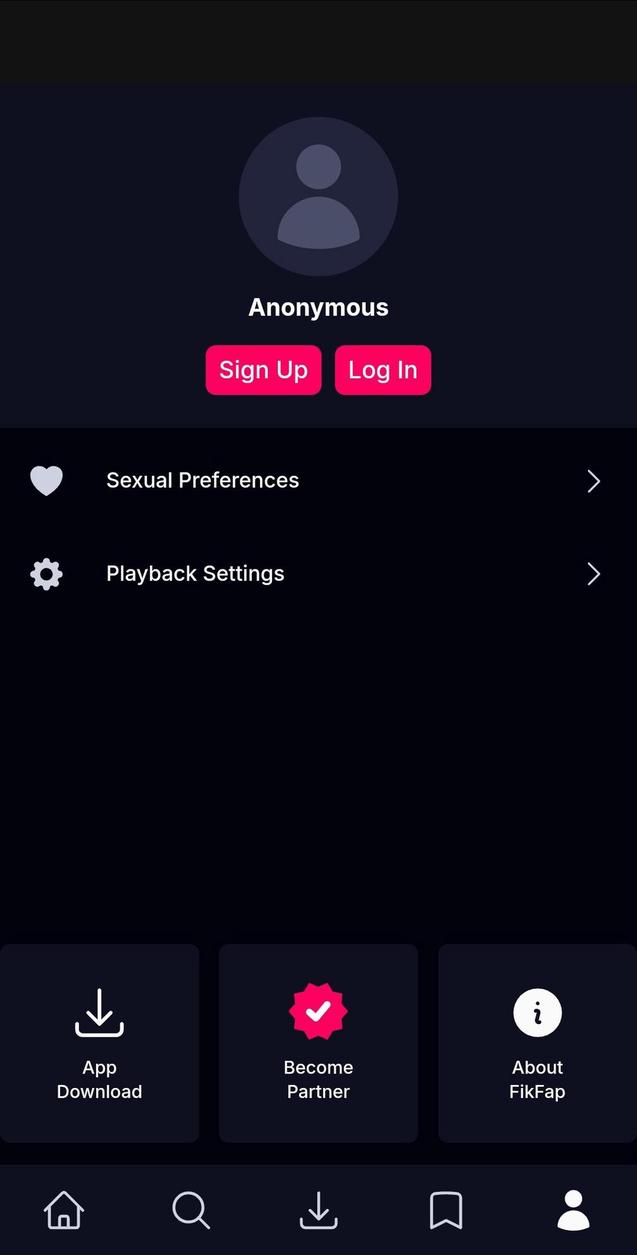637x1255 pixels.
Task: Open Sexual Preferences settings
Action: click(318, 481)
